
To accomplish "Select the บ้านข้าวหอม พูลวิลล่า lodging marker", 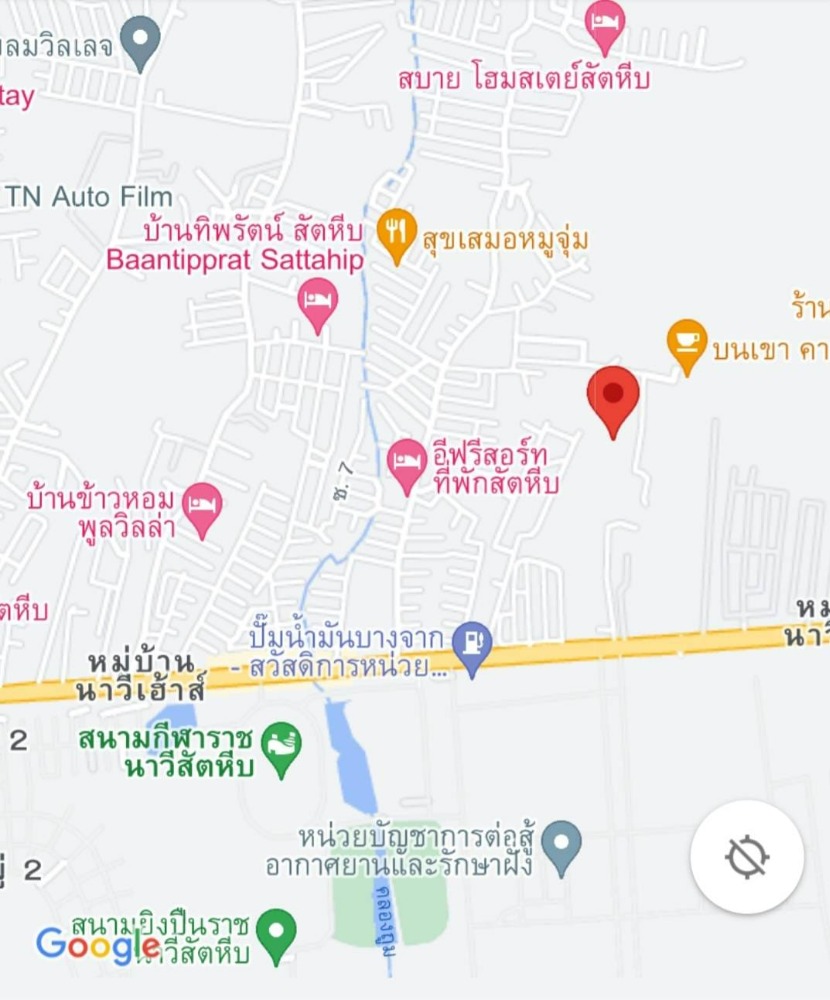I will pyautogui.click(x=203, y=505).
